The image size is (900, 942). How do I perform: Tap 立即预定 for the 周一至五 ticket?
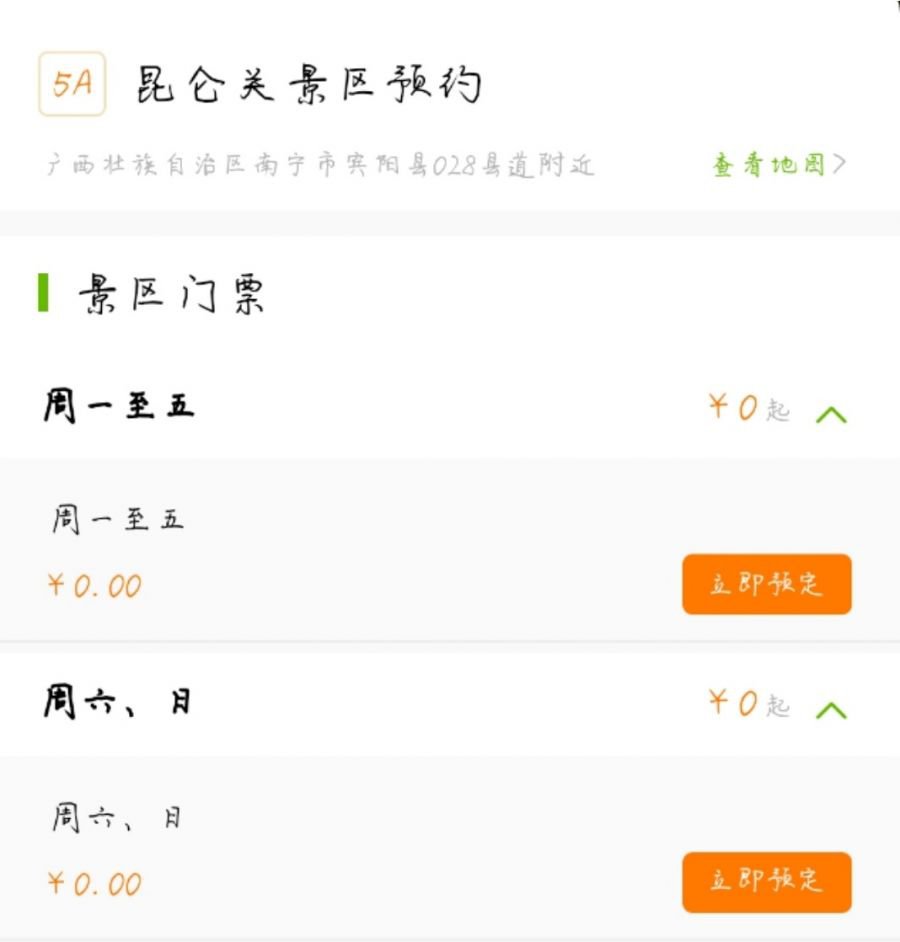pyautogui.click(x=766, y=584)
